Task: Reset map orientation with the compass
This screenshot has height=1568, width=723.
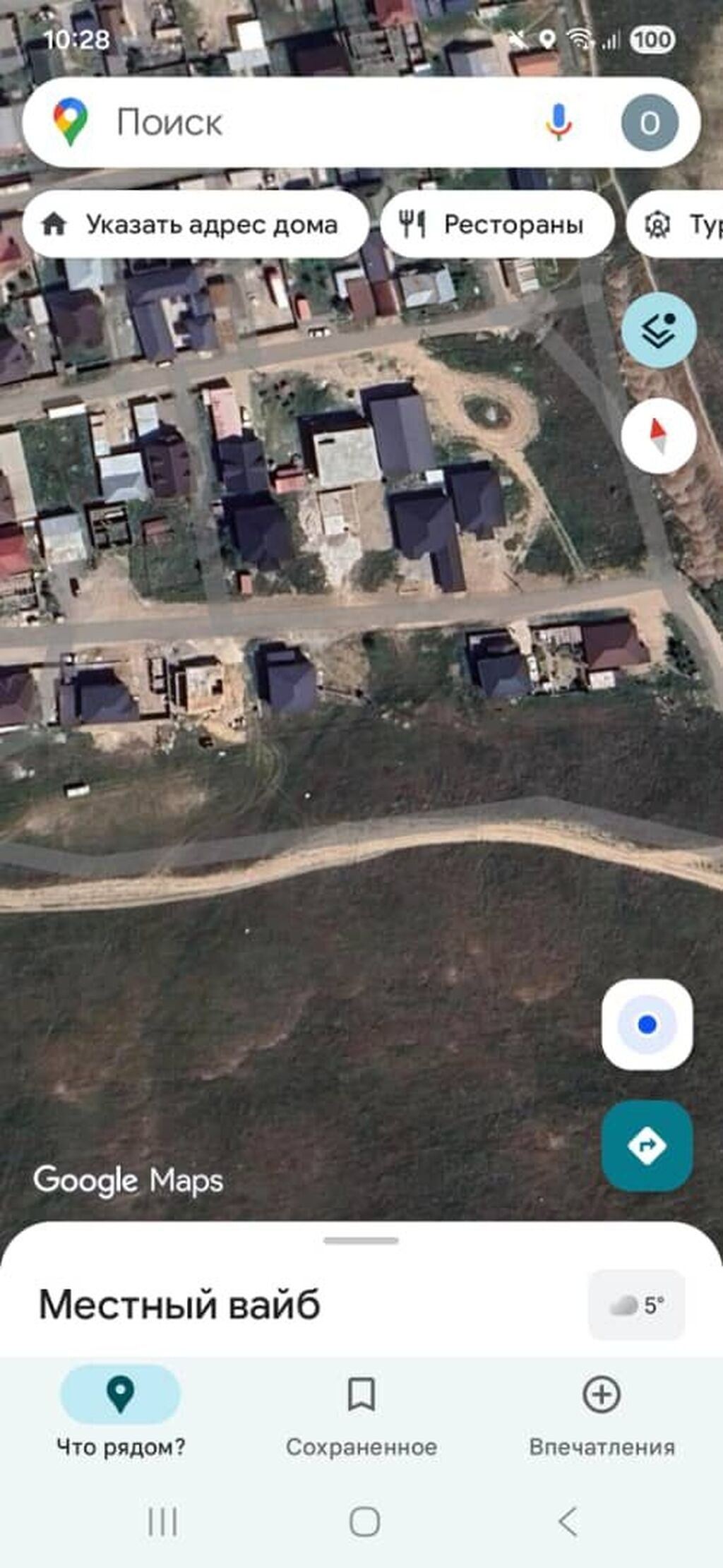Action: (x=659, y=436)
